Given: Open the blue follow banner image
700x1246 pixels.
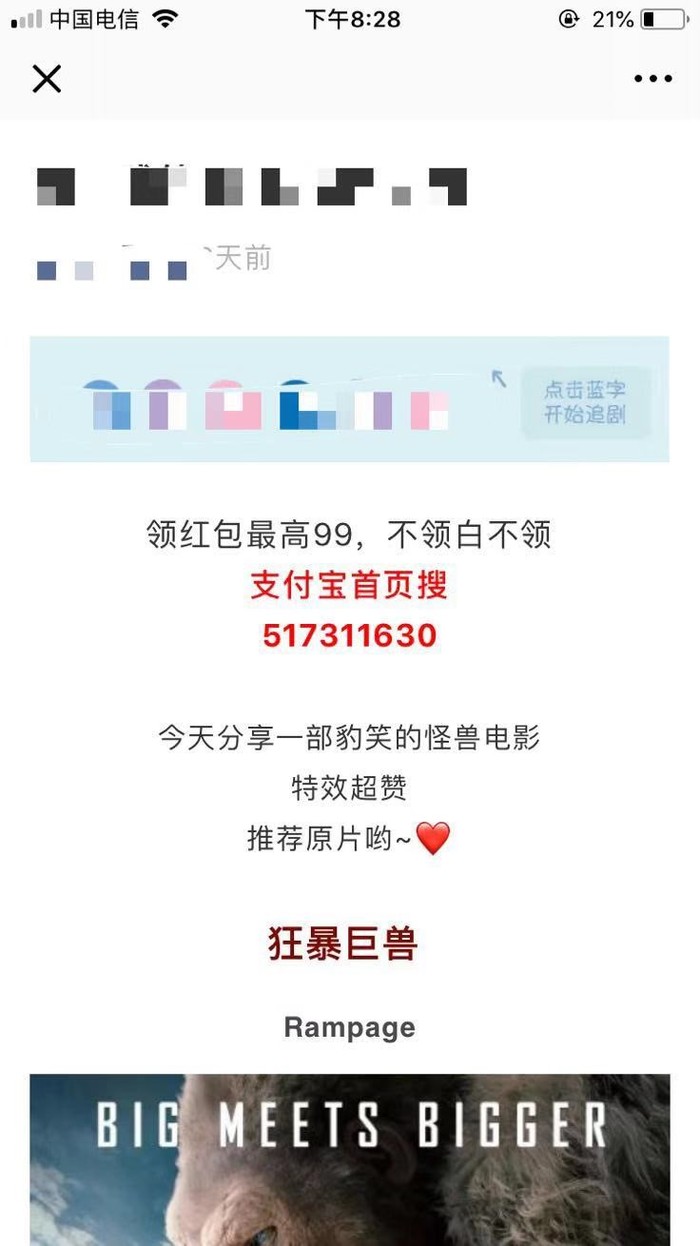Looking at the screenshot, I should (x=349, y=399).
